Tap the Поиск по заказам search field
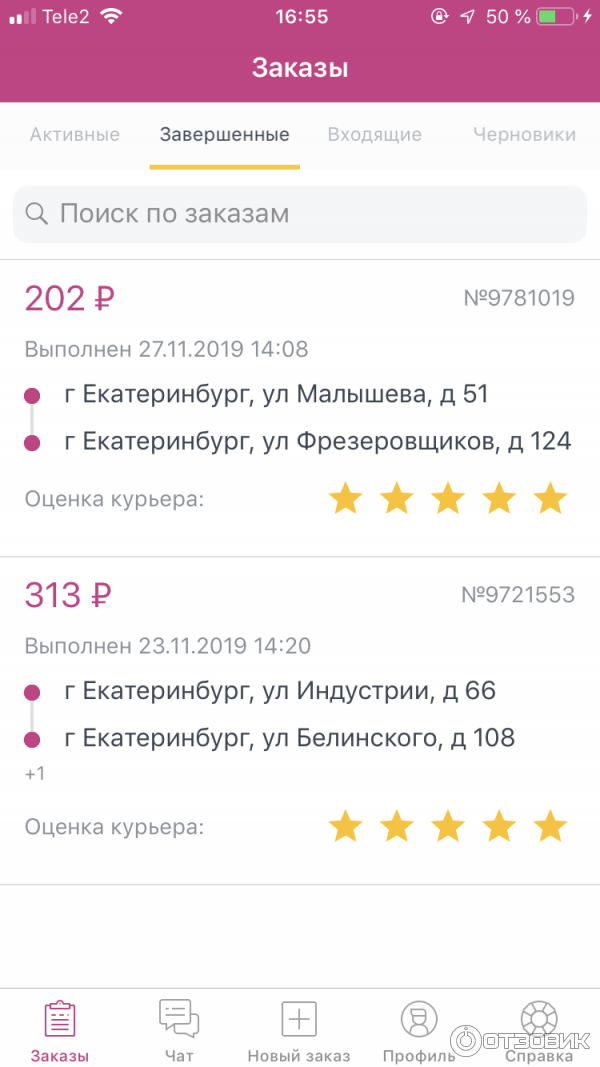The width and height of the screenshot is (600, 1067). tap(300, 214)
